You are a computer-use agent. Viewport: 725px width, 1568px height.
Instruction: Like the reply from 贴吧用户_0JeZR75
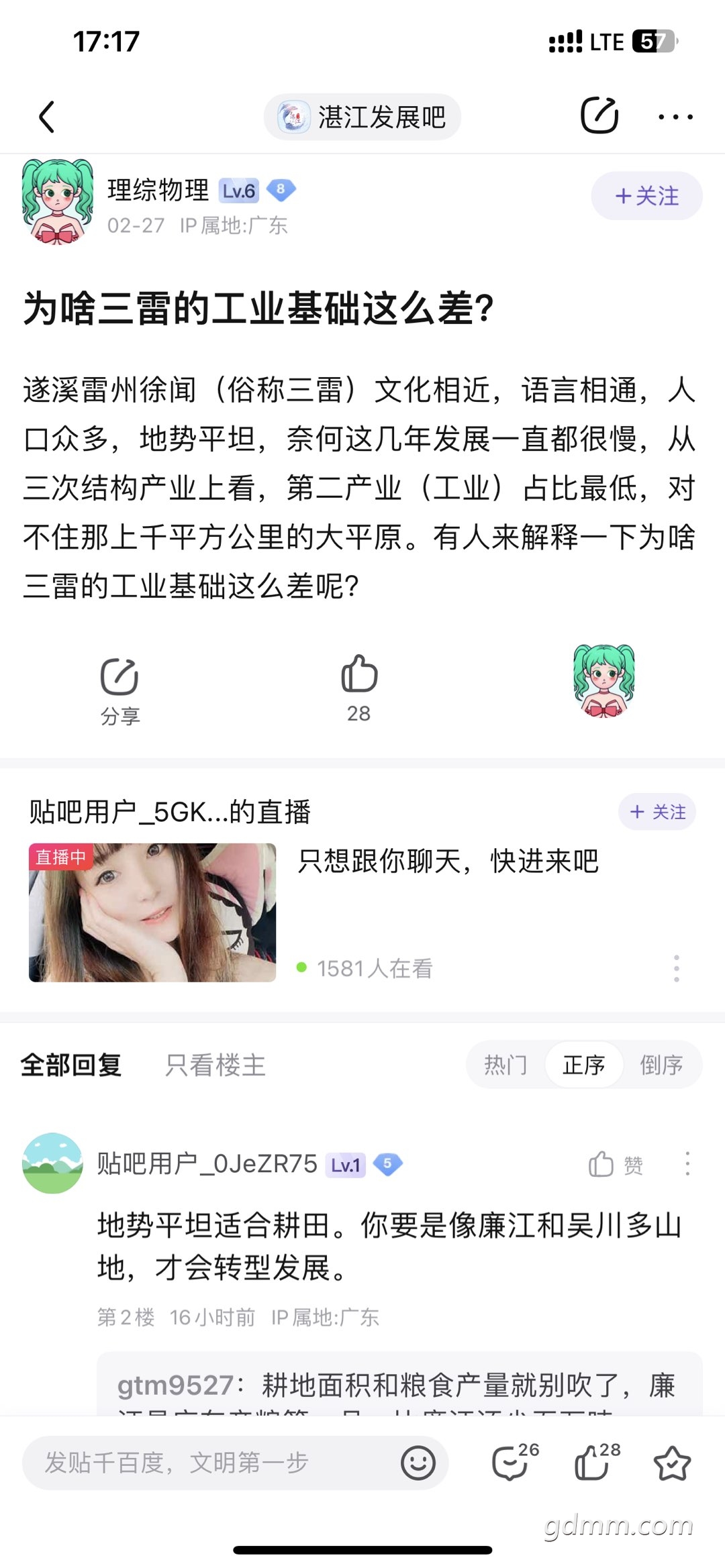click(615, 1165)
